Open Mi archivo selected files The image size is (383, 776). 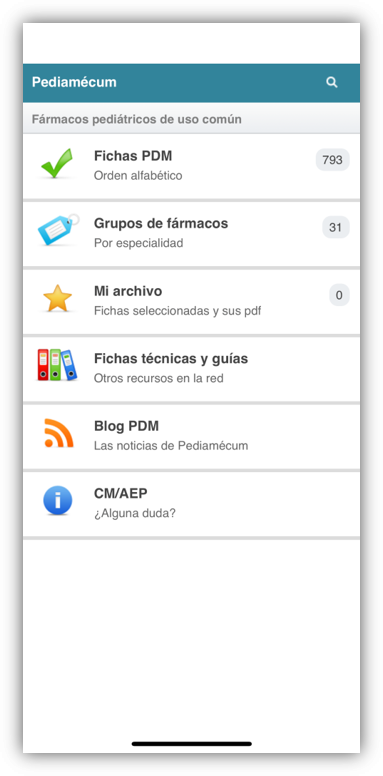point(191,301)
